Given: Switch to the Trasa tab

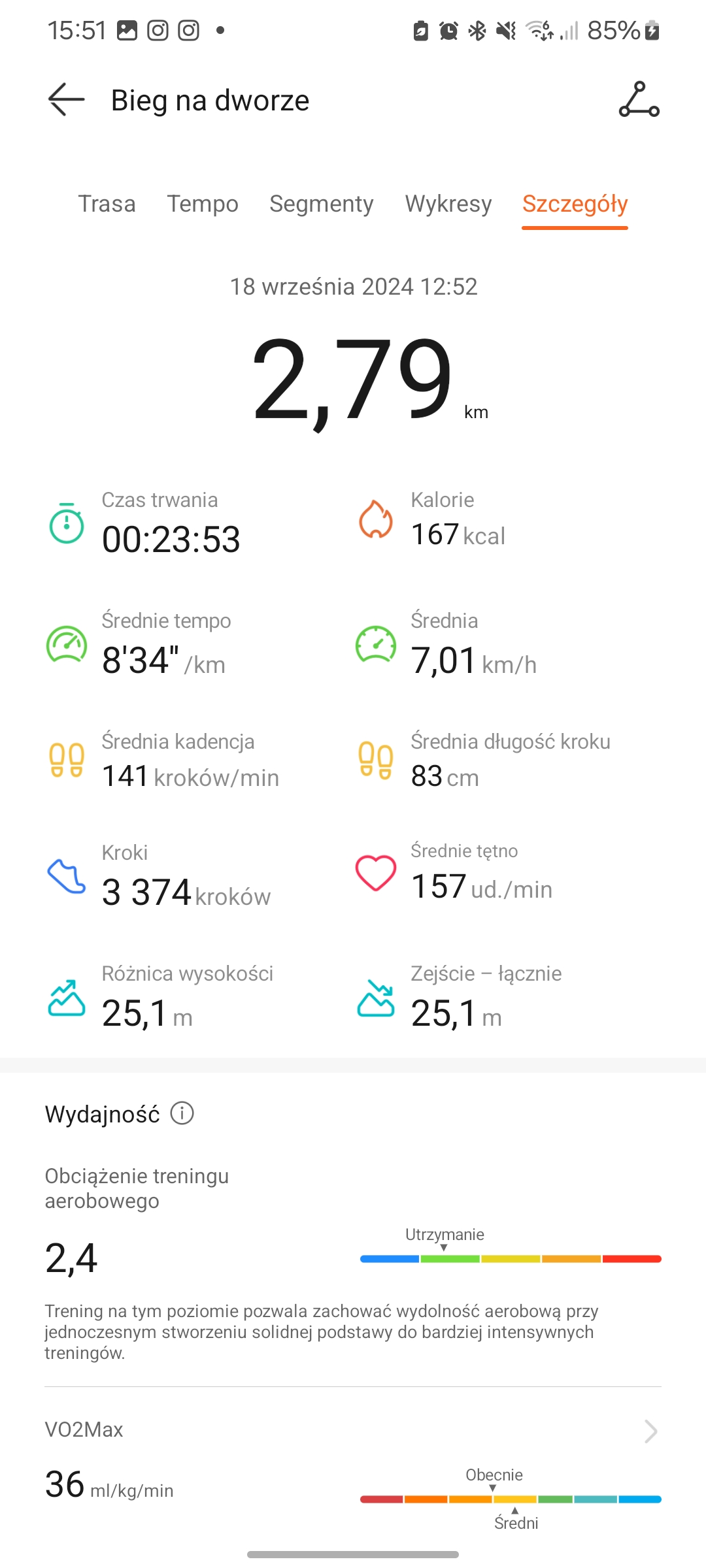Looking at the screenshot, I should coord(107,204).
